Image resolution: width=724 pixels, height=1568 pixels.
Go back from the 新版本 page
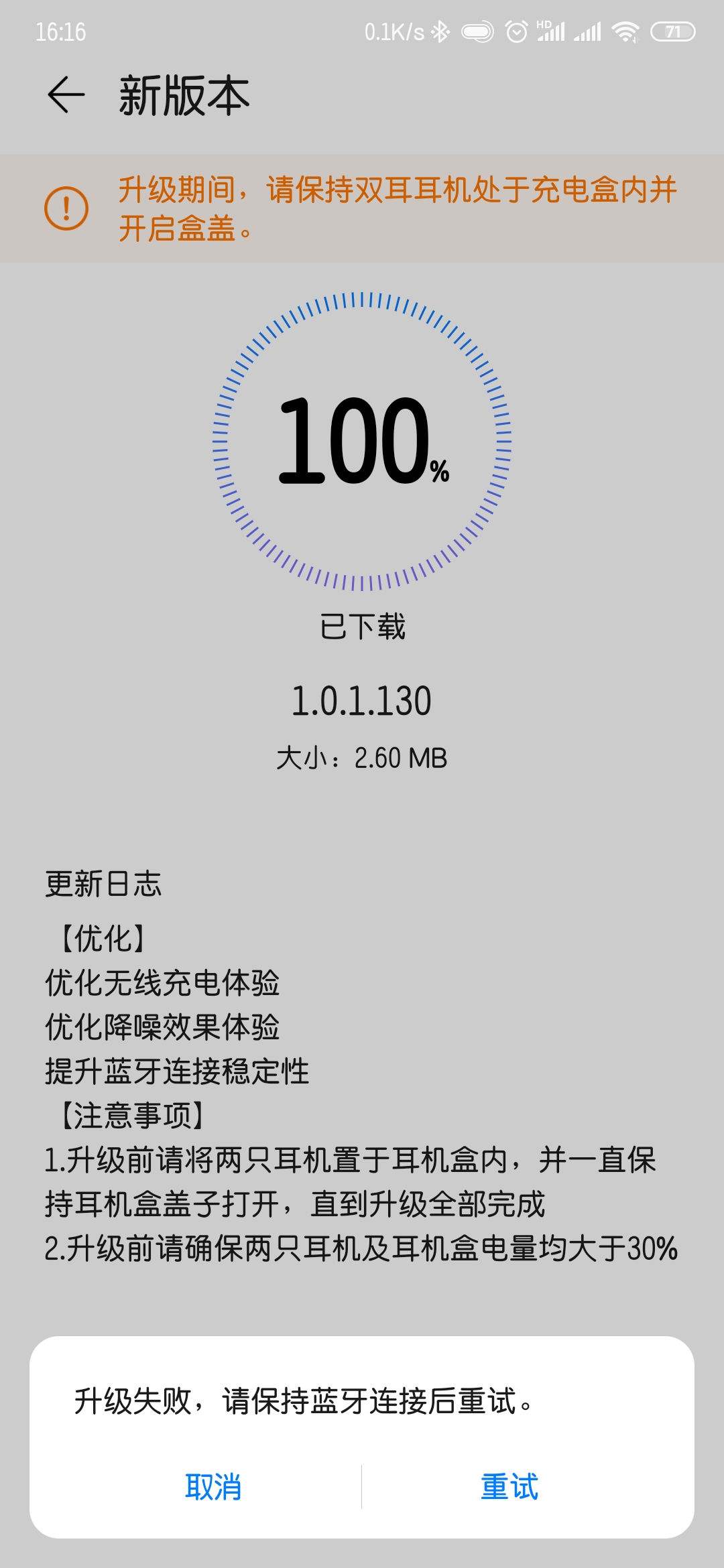click(x=66, y=94)
